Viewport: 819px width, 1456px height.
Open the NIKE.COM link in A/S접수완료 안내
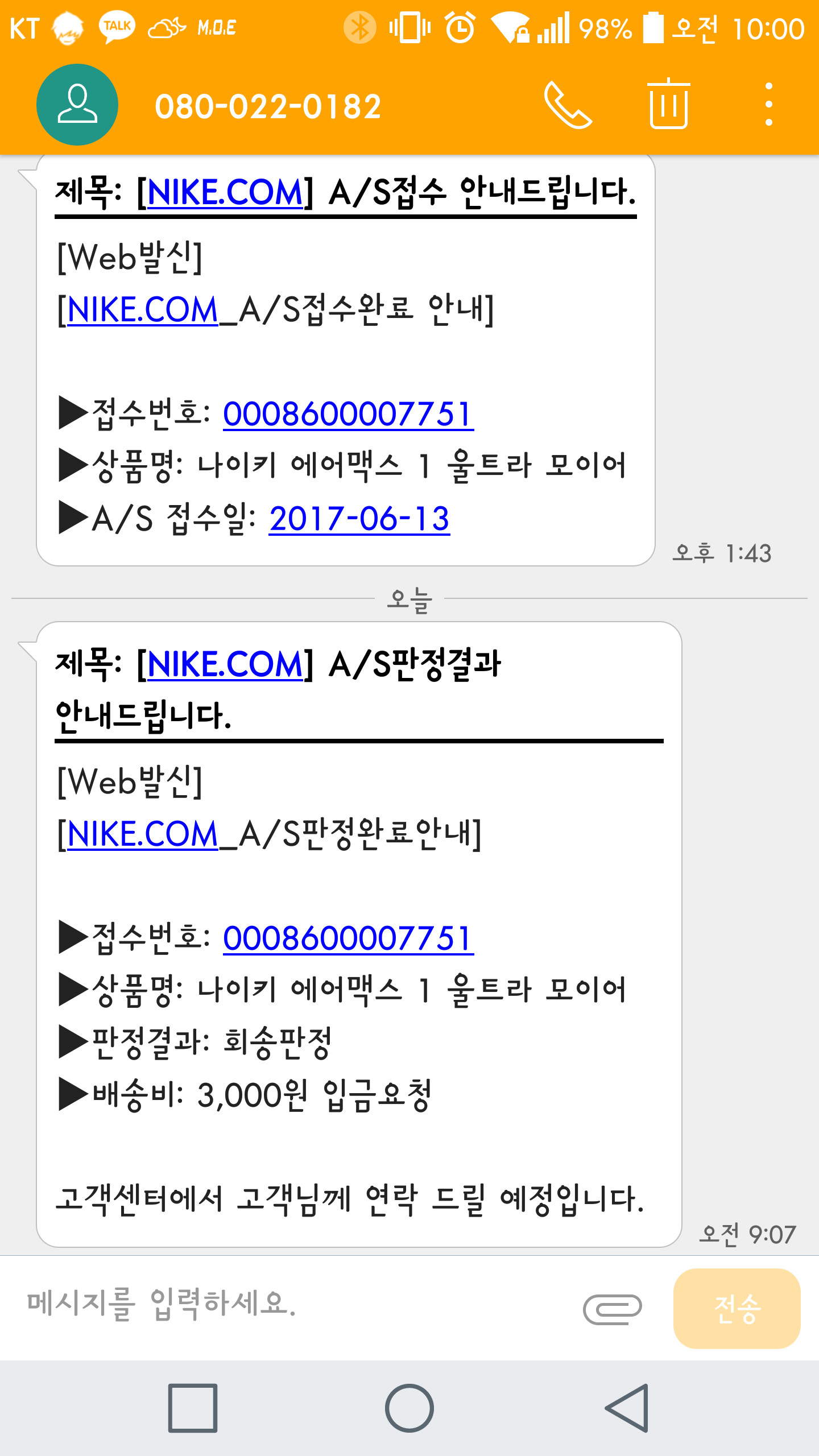[x=143, y=310]
